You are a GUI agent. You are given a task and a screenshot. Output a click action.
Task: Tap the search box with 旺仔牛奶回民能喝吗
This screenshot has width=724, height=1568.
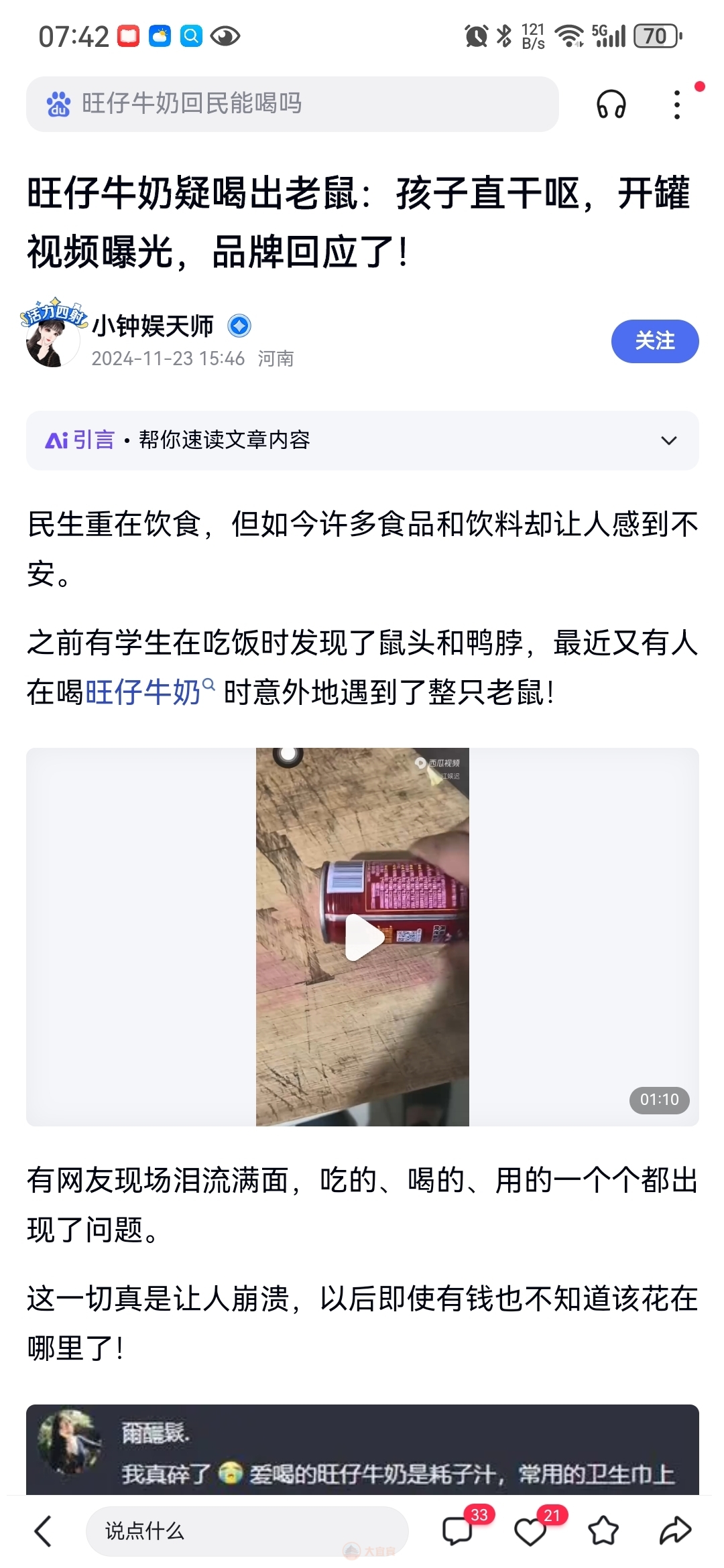coord(292,105)
